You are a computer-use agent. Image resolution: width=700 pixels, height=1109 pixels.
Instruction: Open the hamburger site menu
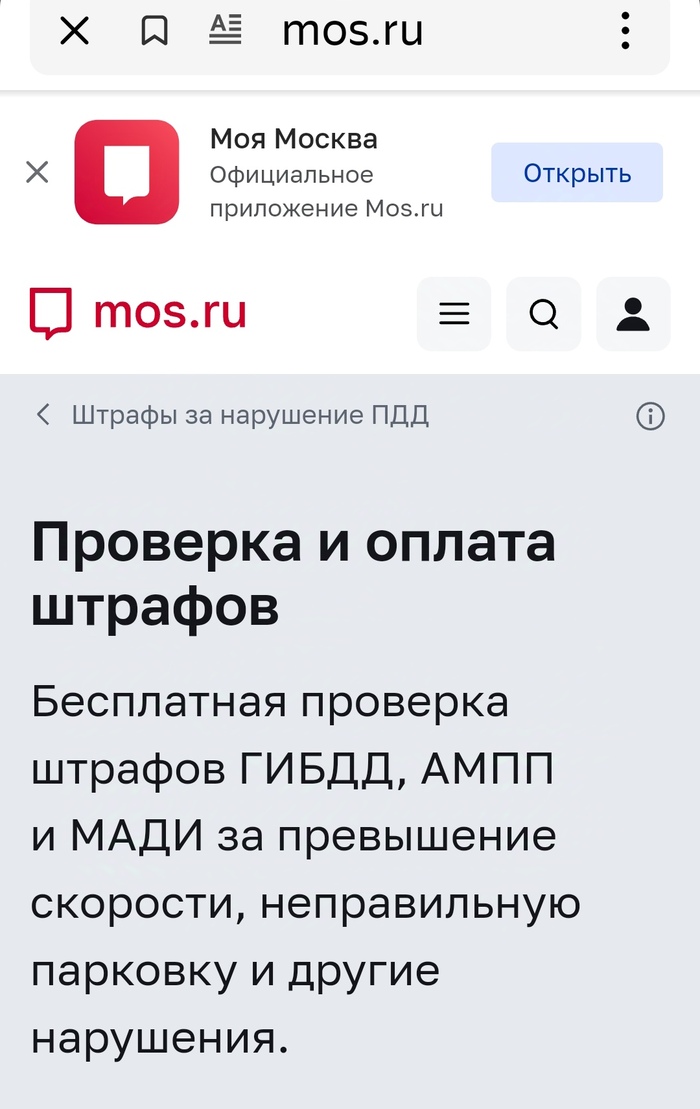tap(454, 314)
